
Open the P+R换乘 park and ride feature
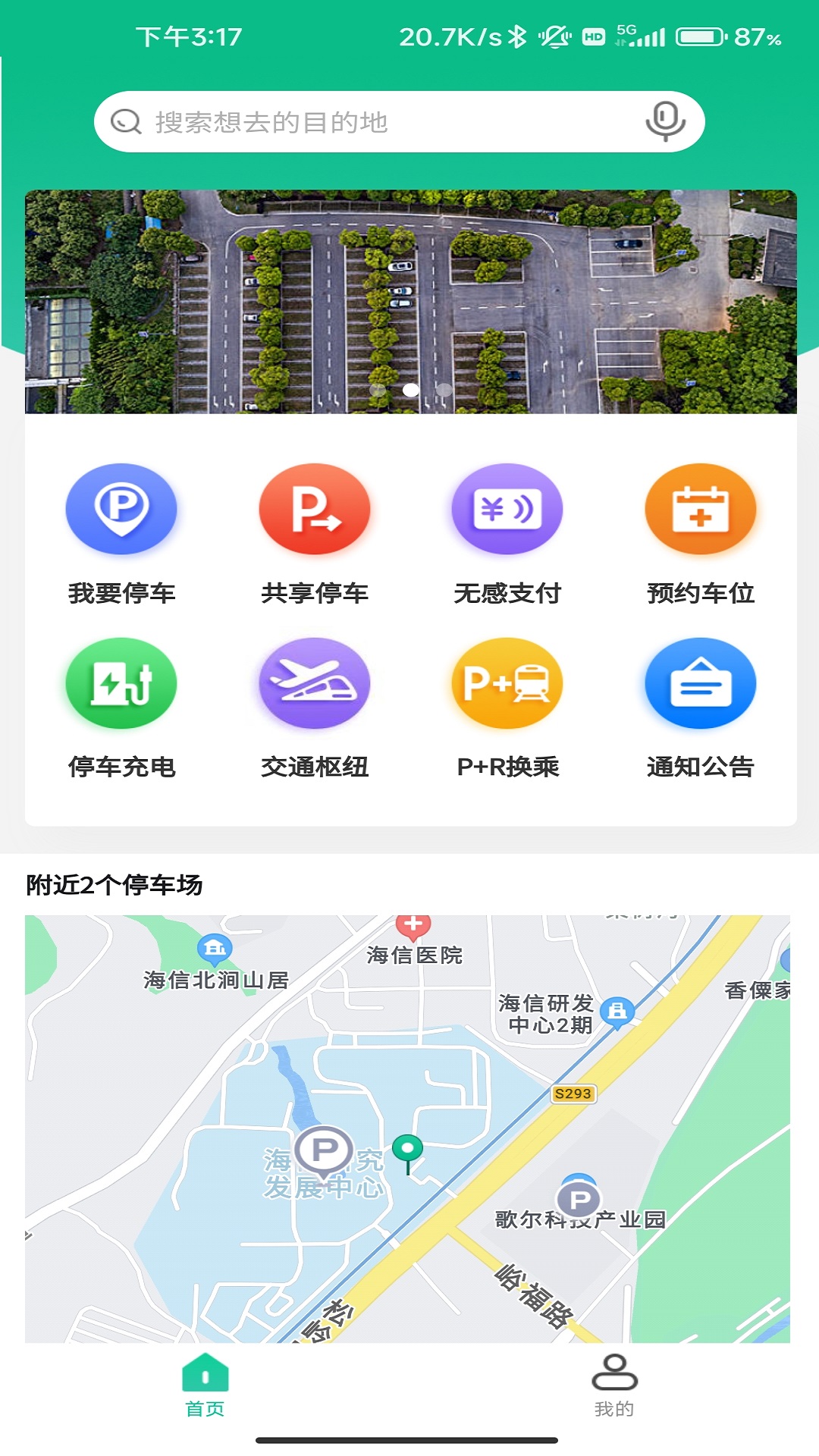pyautogui.click(x=507, y=682)
